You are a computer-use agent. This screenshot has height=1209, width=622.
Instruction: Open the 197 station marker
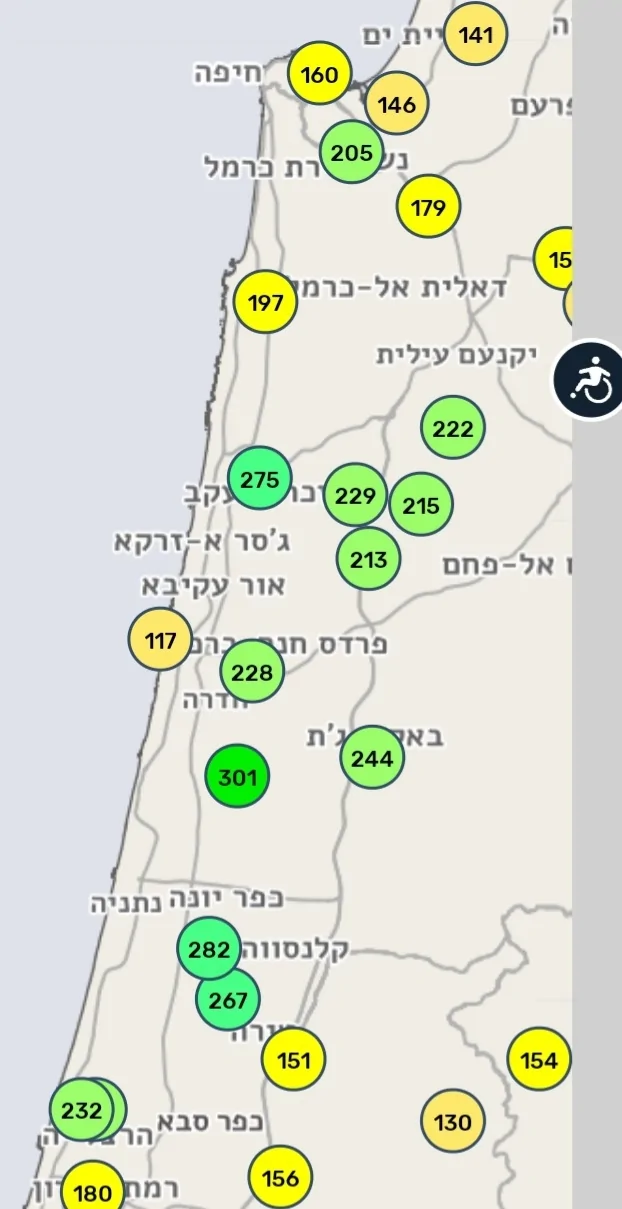click(265, 302)
